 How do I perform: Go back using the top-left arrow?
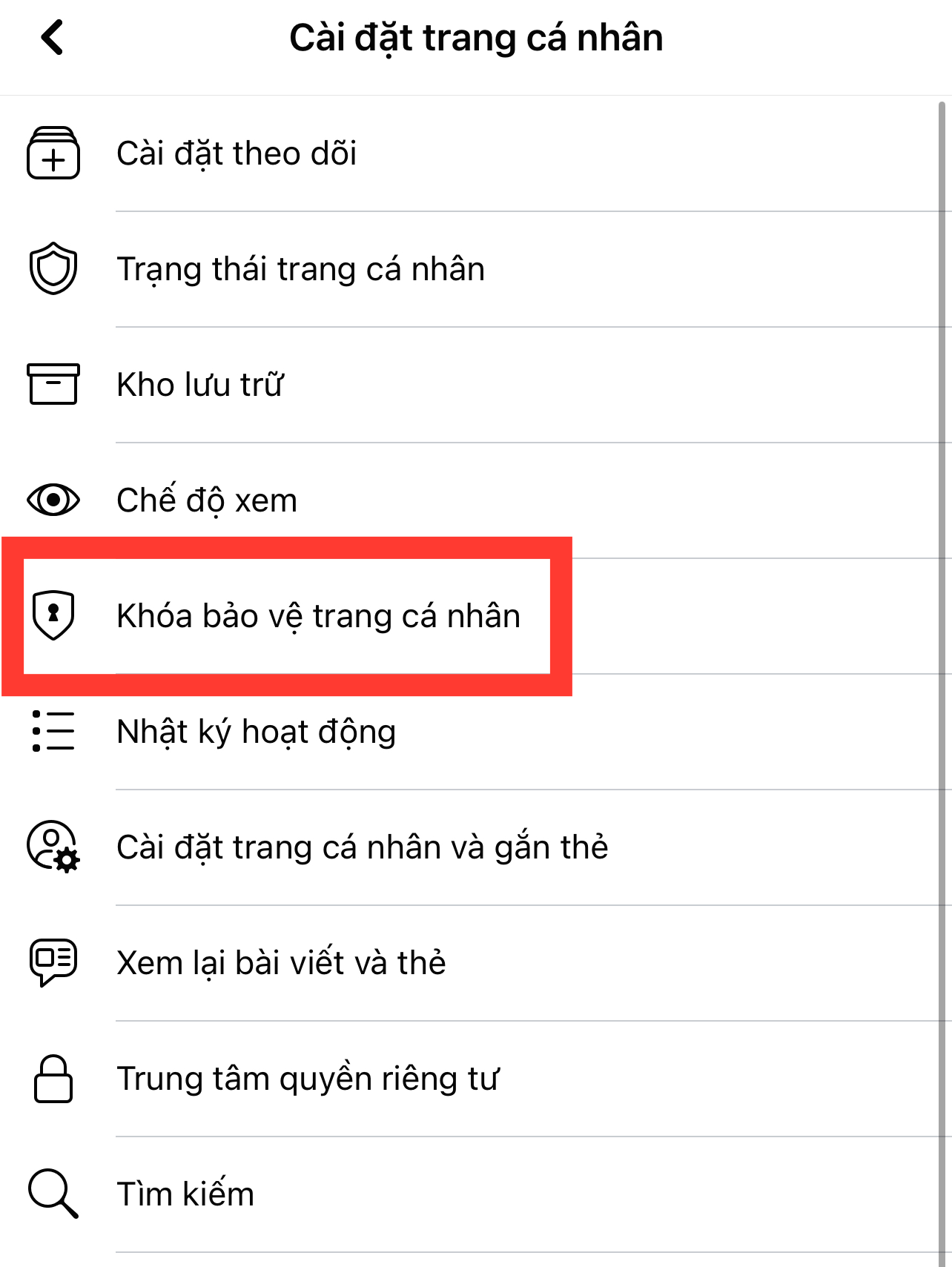click(52, 38)
